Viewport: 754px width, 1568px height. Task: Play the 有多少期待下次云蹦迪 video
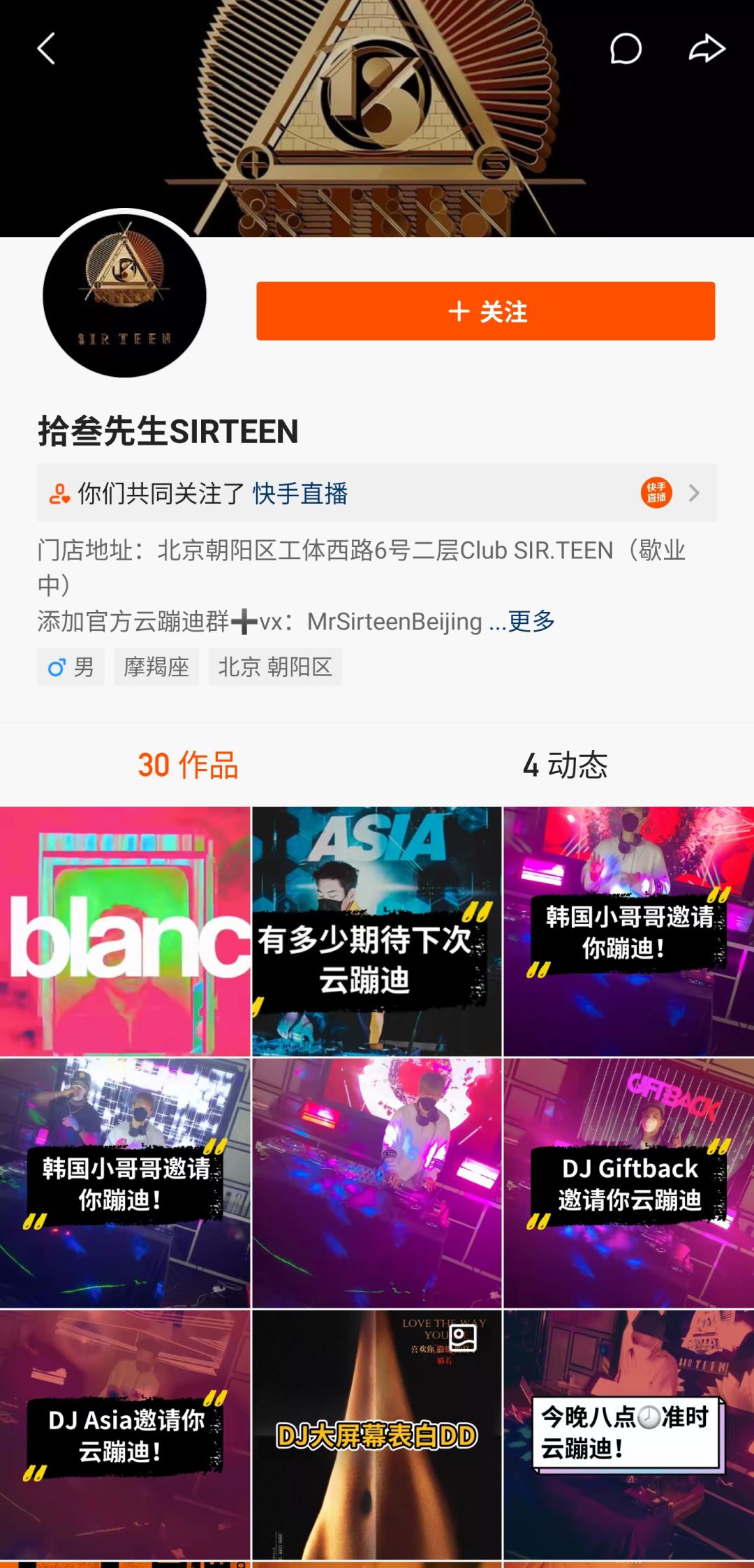(377, 932)
